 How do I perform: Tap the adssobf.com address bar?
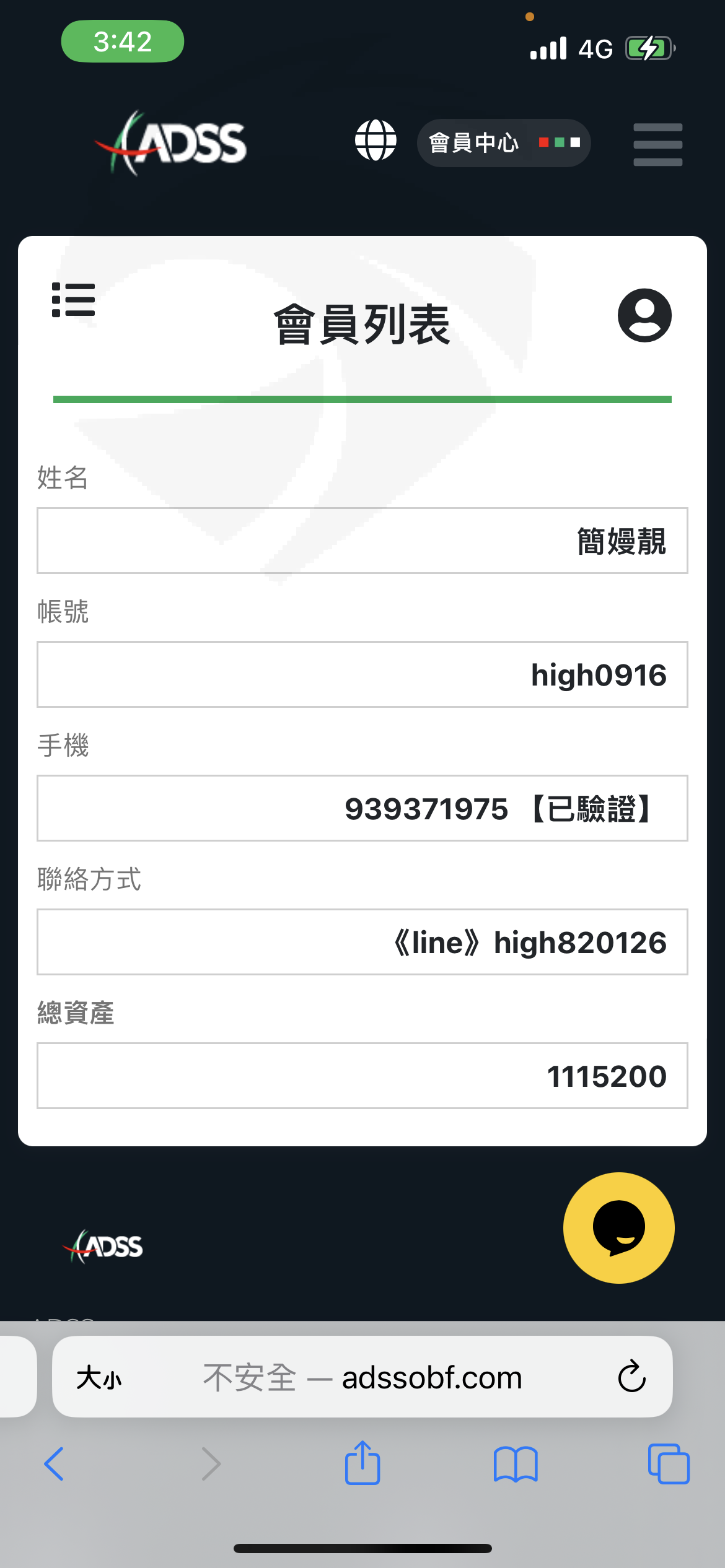click(x=362, y=1377)
